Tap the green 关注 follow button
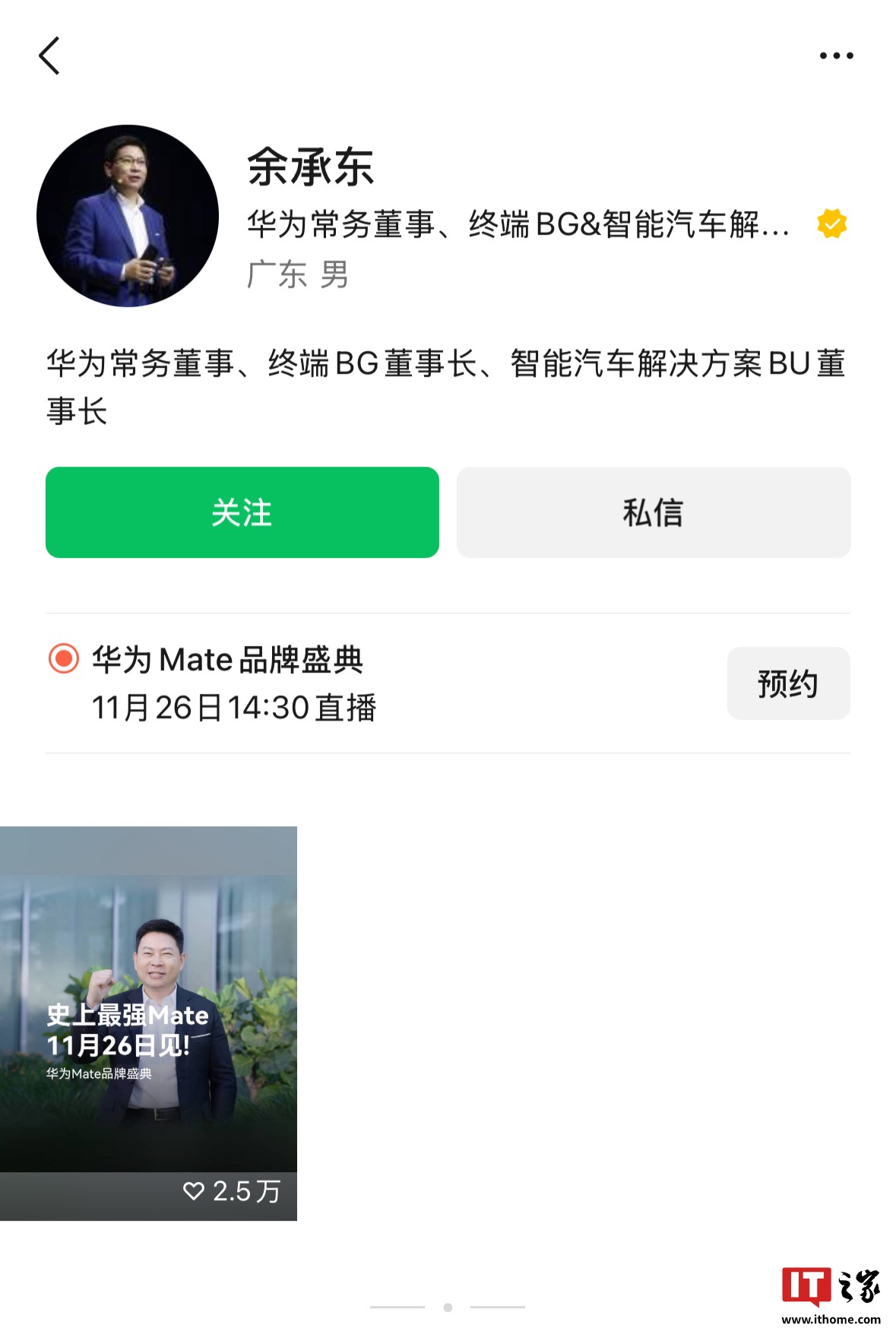 (x=242, y=512)
